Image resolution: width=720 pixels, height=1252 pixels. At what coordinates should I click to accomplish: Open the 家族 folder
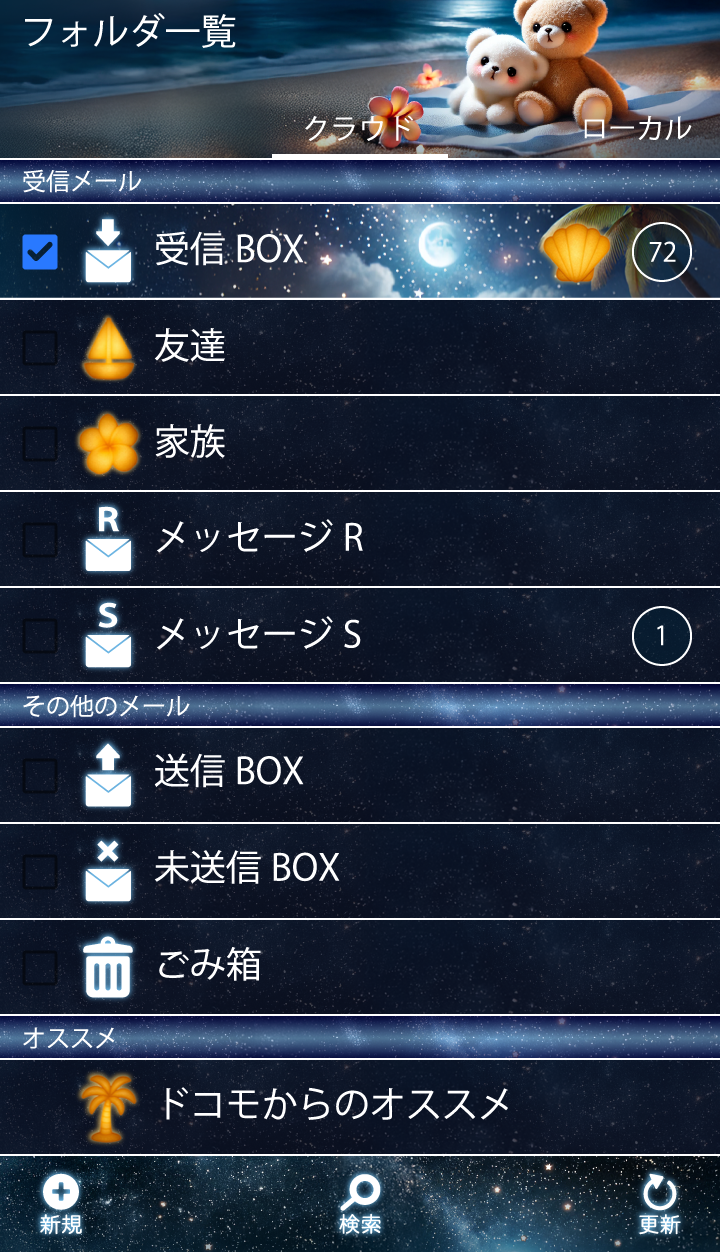tap(190, 443)
